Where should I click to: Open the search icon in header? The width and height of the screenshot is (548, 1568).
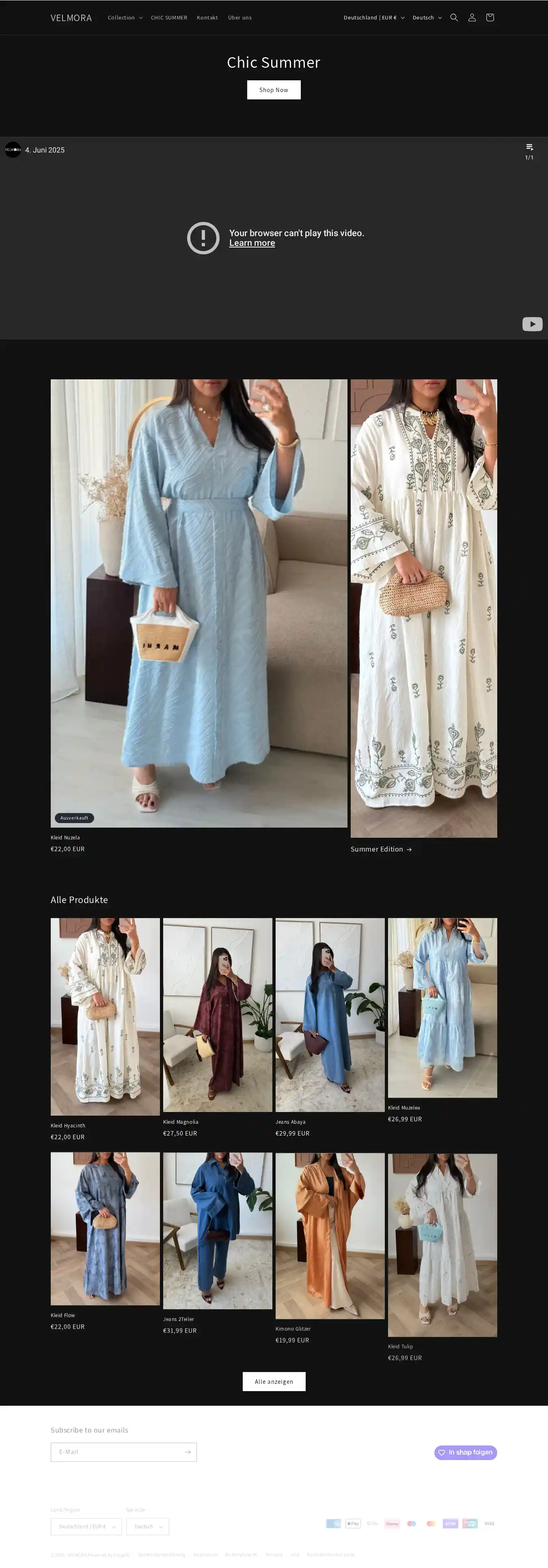(x=454, y=18)
